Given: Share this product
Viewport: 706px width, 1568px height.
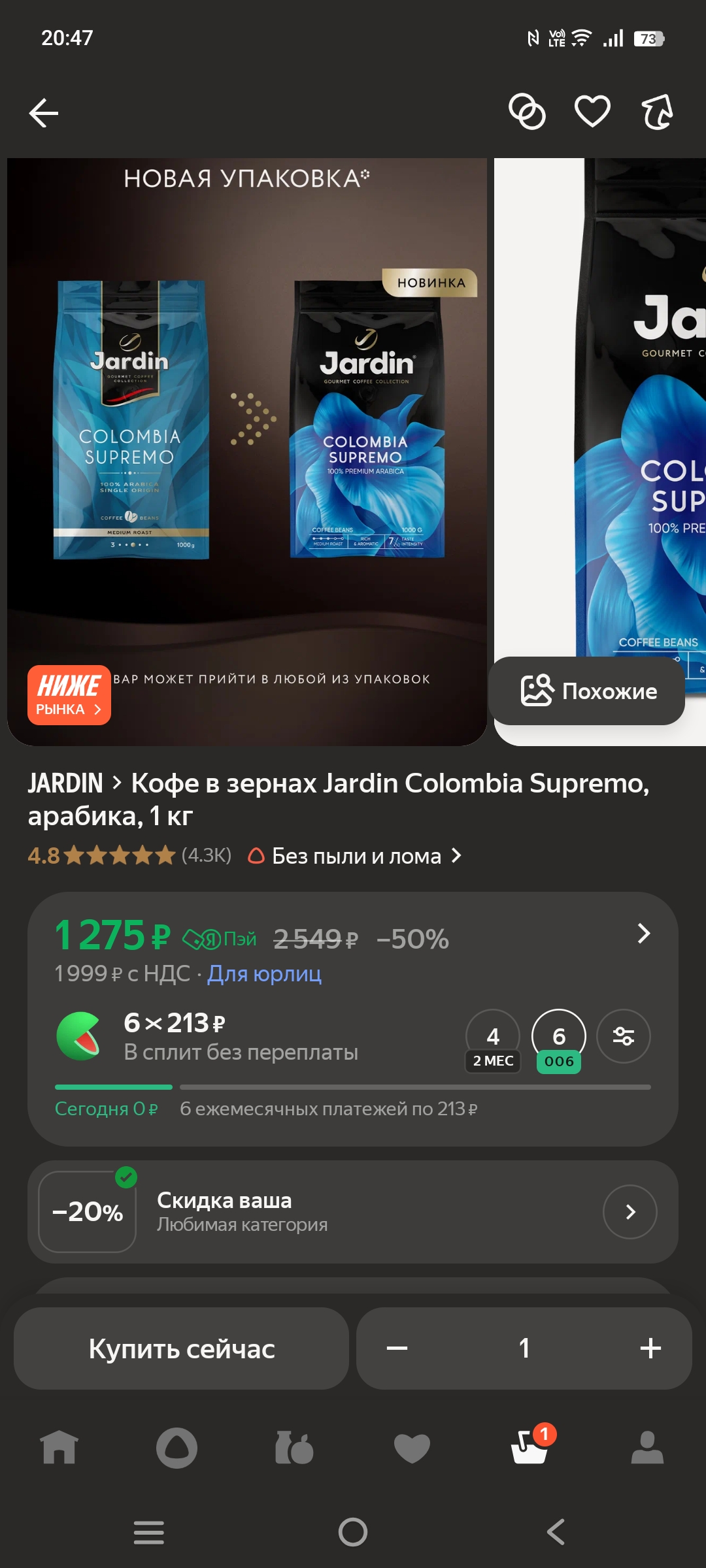Looking at the screenshot, I should [657, 112].
